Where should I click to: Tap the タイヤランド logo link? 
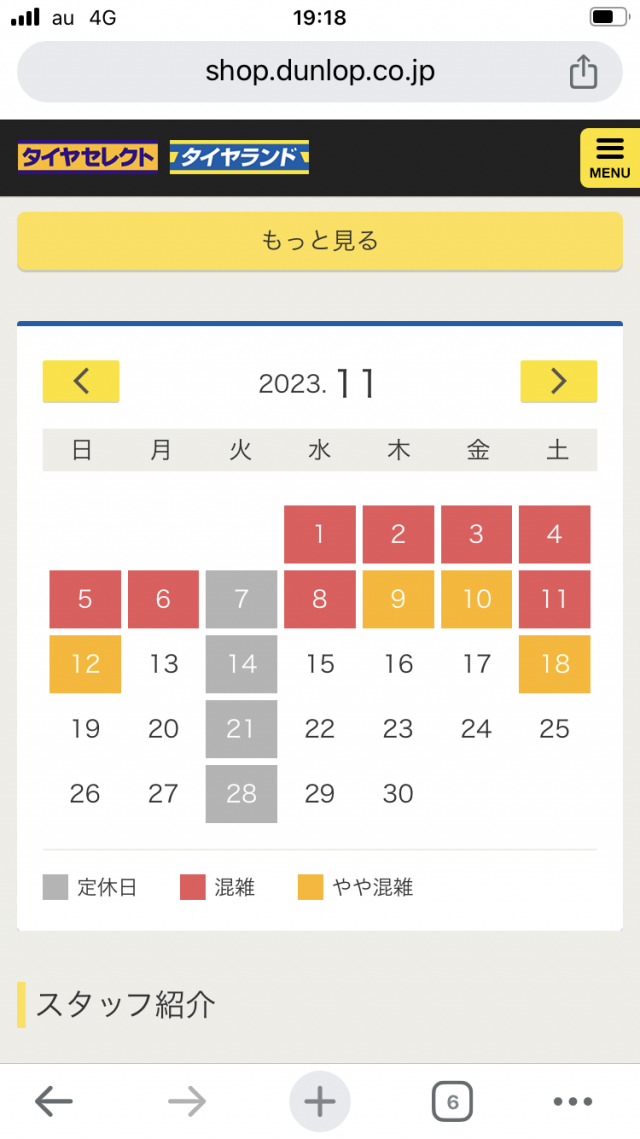click(239, 157)
